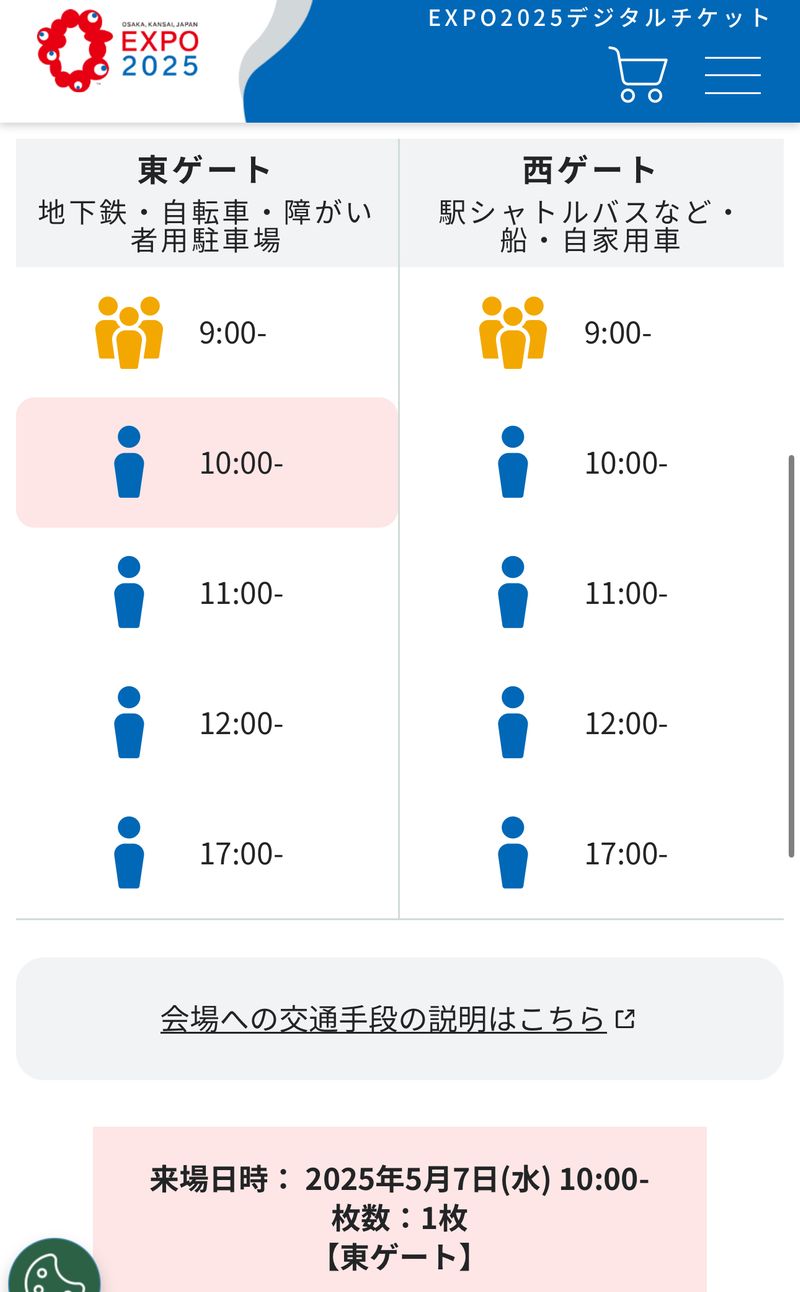Screen dimensions: 800x1292
Task: Select the 10:00 slot for East Gate (東ゲート)
Action: click(x=207, y=463)
